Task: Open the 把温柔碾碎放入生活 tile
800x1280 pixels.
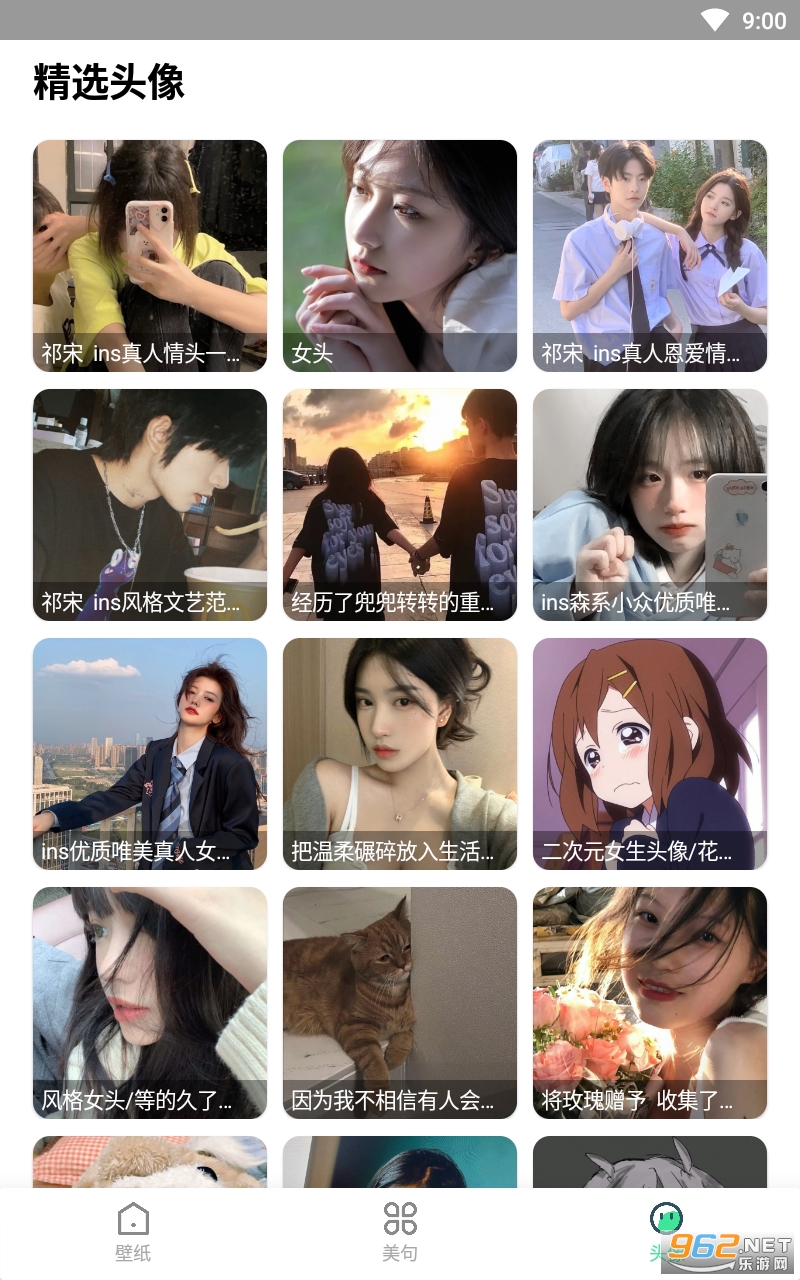Action: (400, 754)
